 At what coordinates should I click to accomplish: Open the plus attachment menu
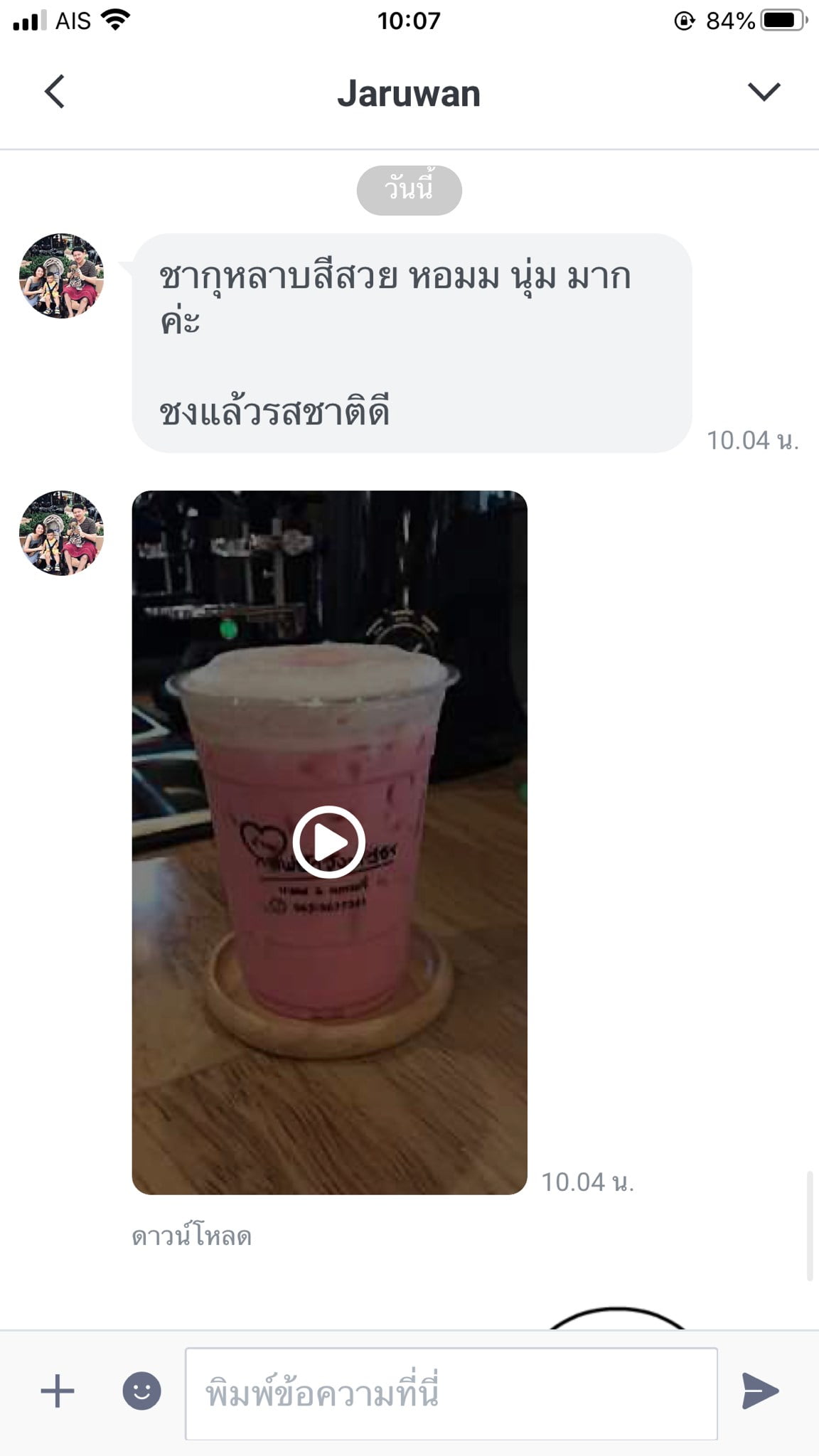click(x=58, y=1391)
